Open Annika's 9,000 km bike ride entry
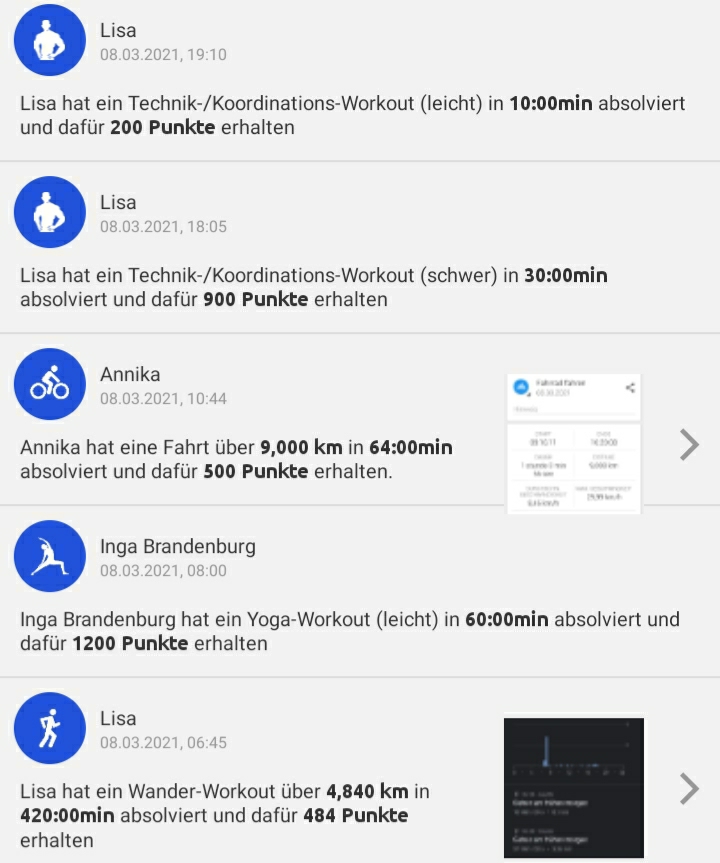 (x=236, y=459)
